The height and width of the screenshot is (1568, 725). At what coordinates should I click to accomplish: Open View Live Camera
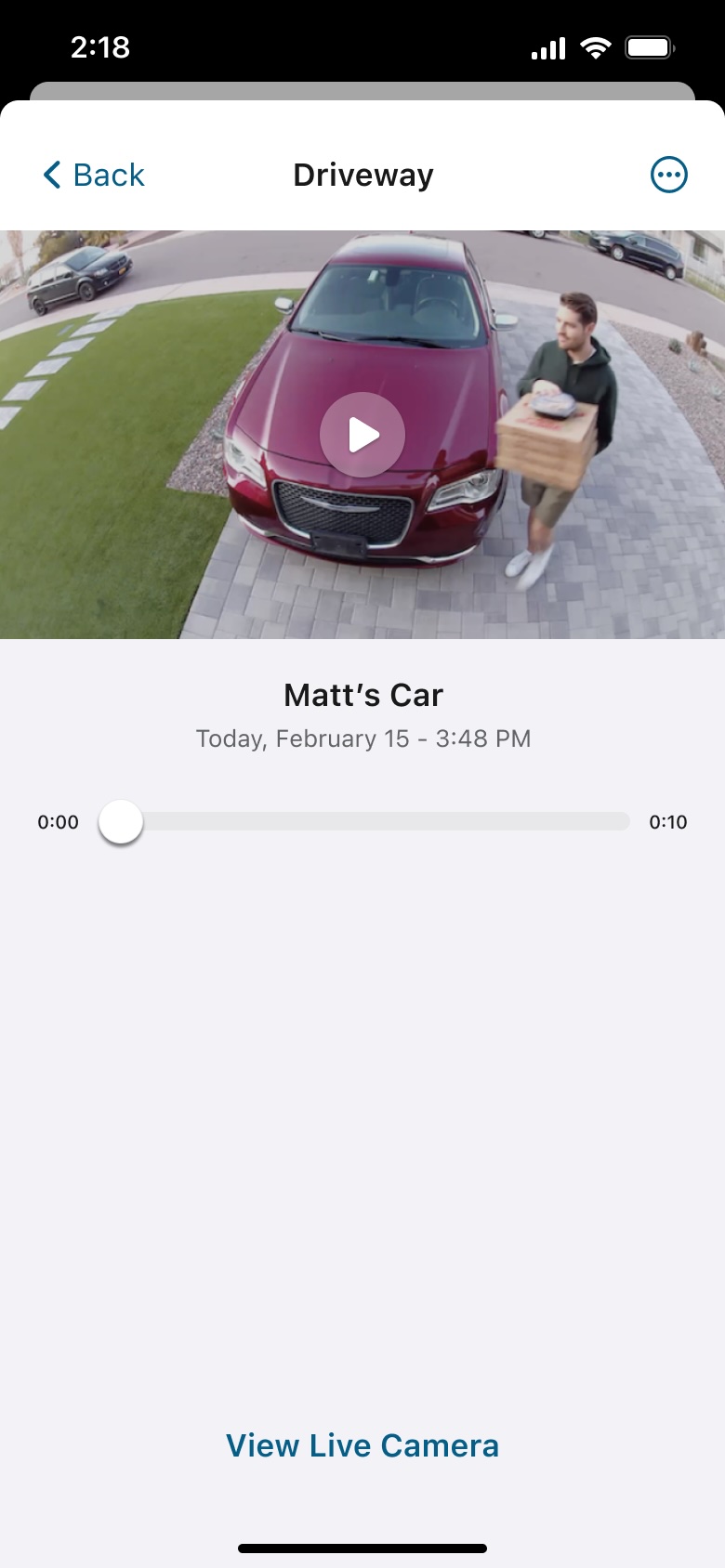click(x=362, y=1445)
